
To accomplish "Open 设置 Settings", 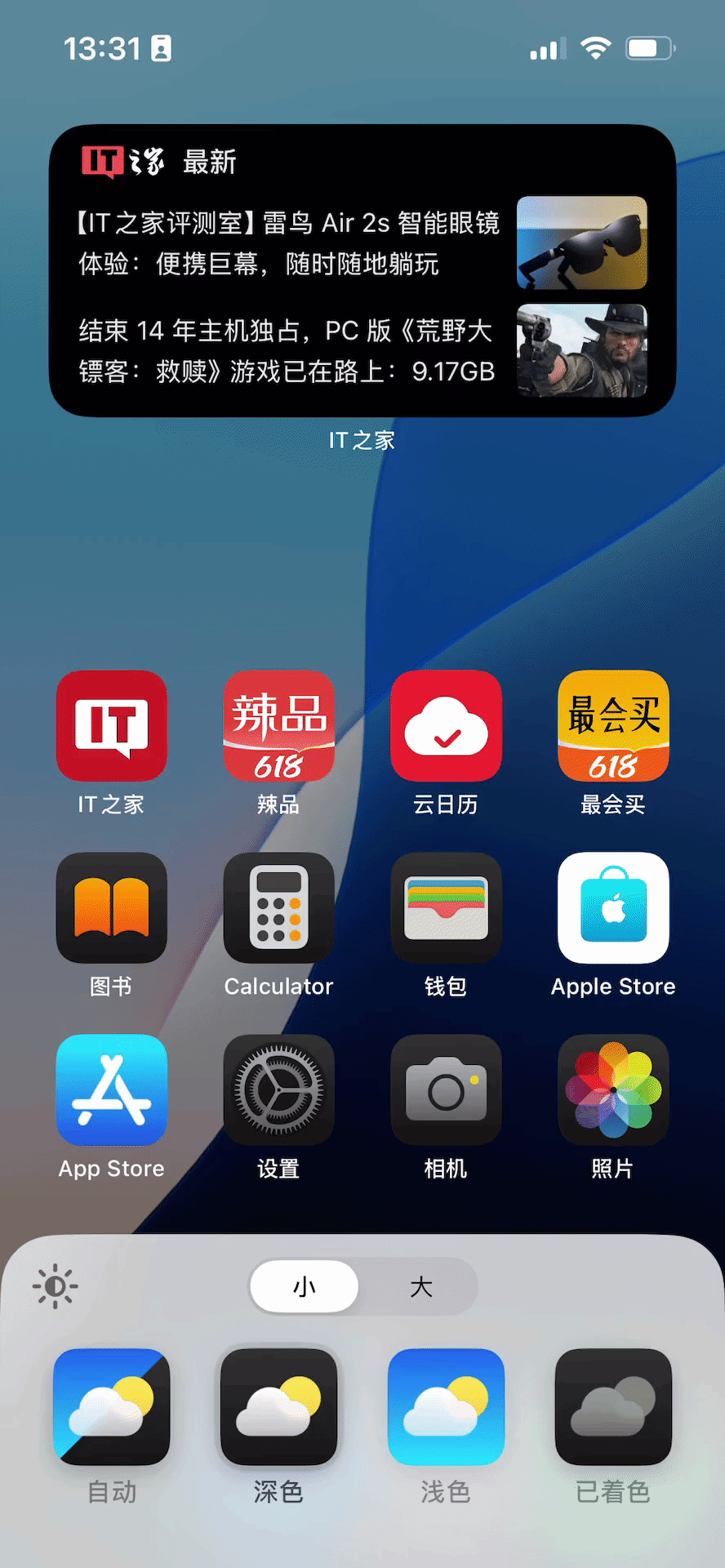I will tap(278, 1090).
